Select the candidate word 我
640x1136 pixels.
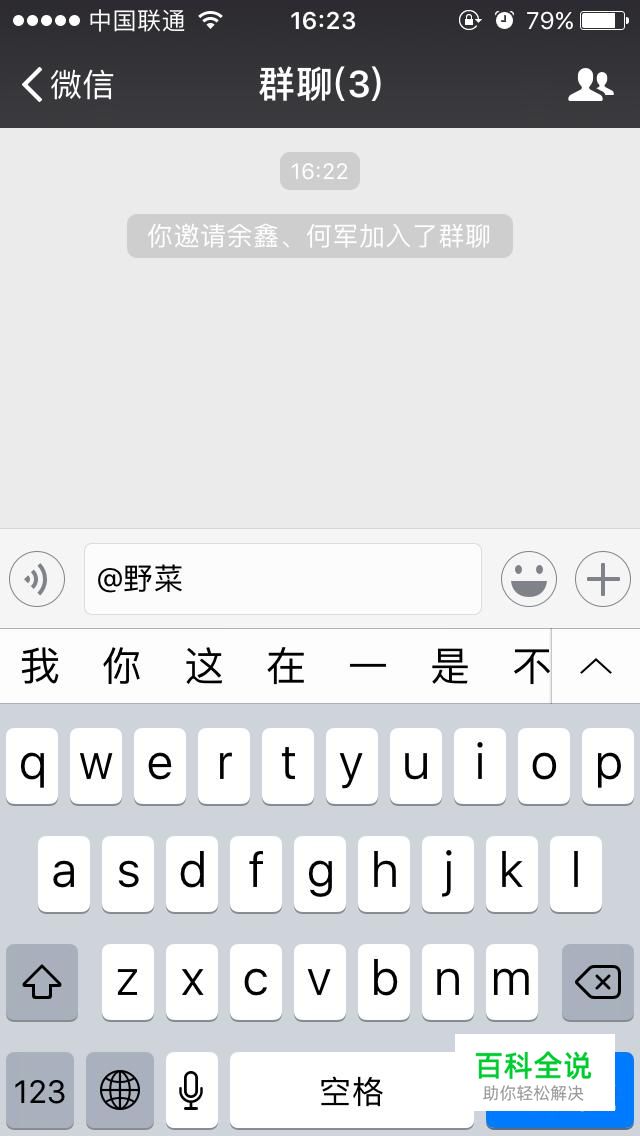tap(40, 666)
